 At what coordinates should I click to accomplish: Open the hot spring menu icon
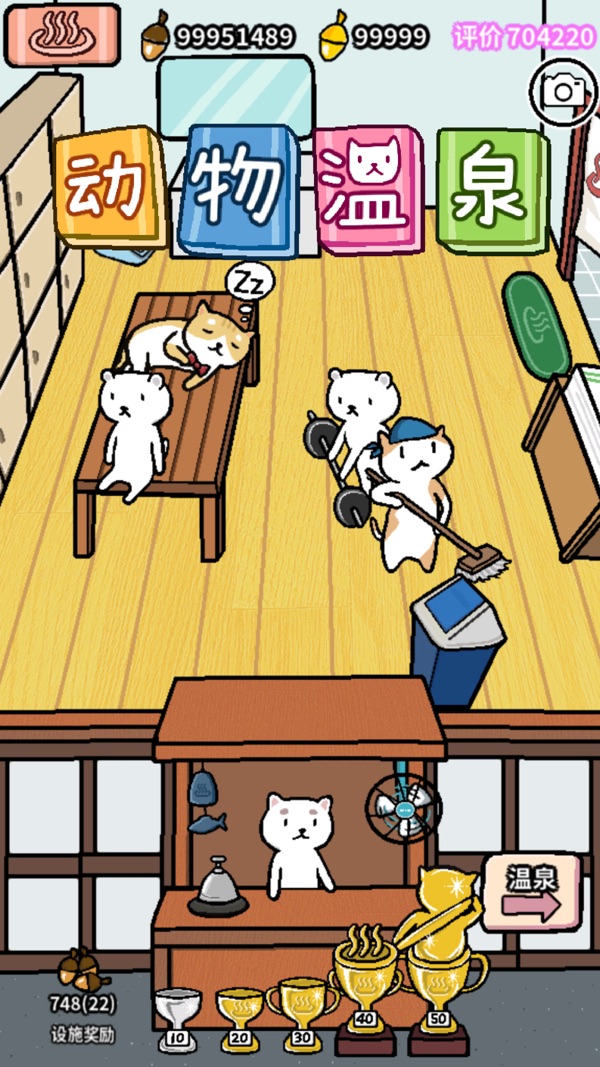63,35
